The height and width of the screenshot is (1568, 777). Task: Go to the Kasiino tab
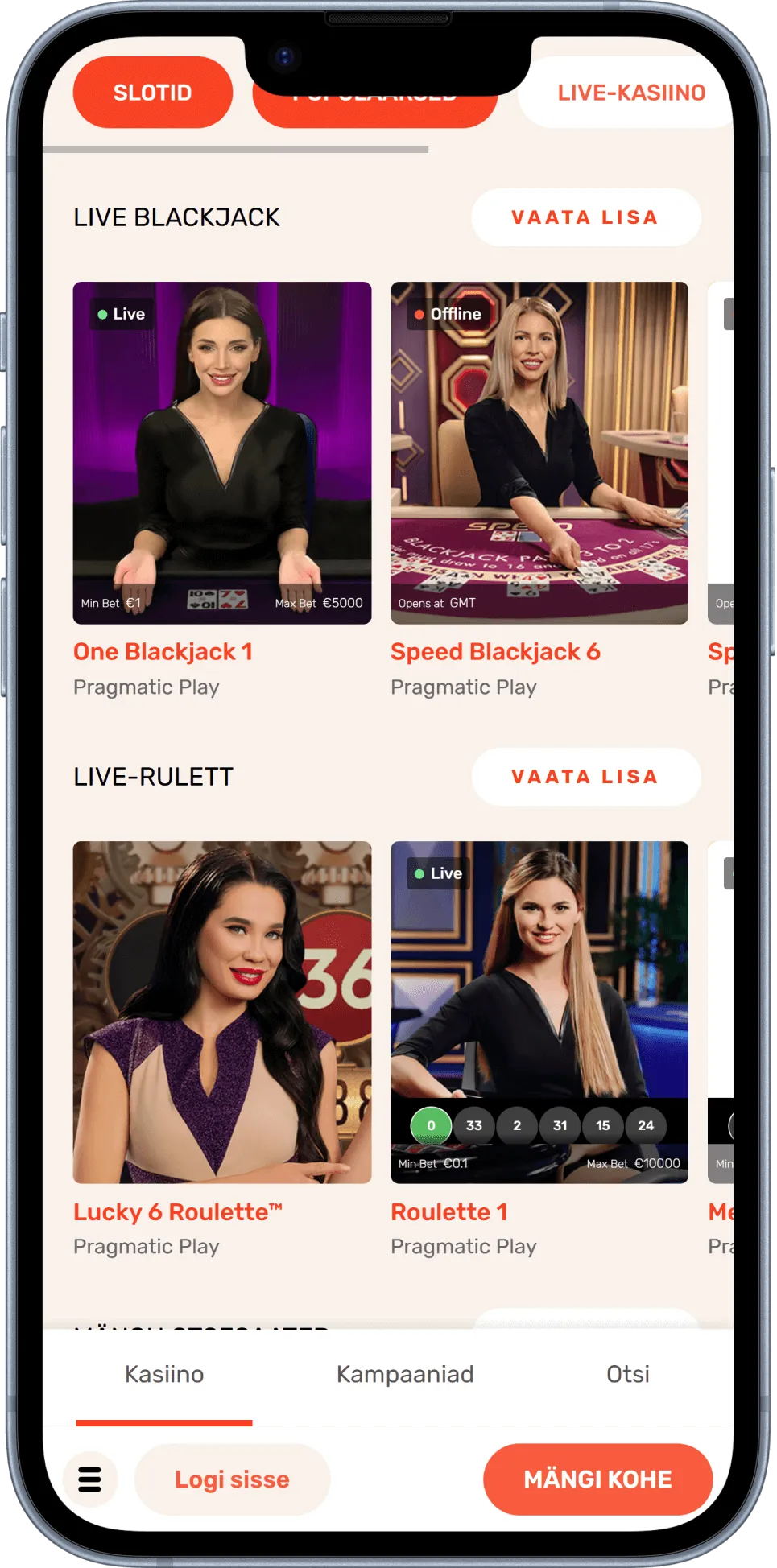164,1374
